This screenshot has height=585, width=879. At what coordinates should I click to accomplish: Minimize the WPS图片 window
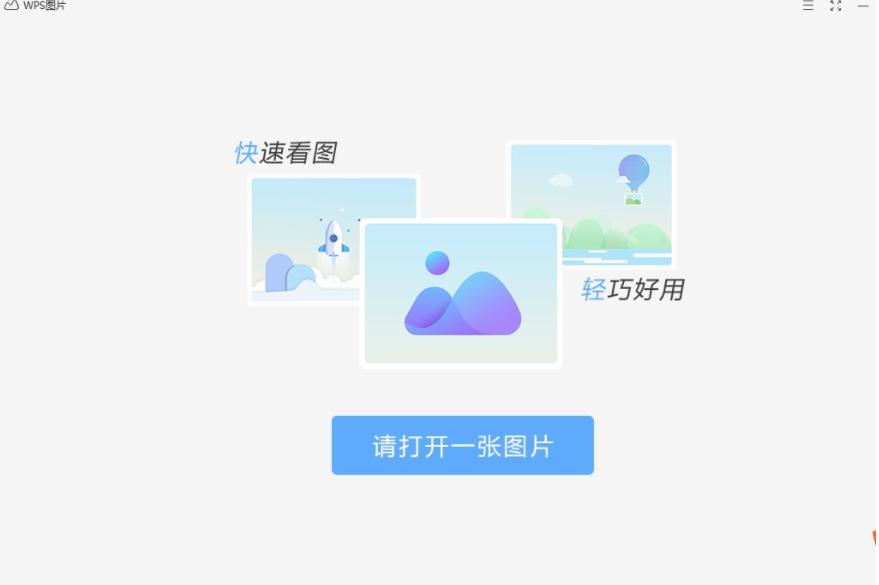[x=863, y=6]
